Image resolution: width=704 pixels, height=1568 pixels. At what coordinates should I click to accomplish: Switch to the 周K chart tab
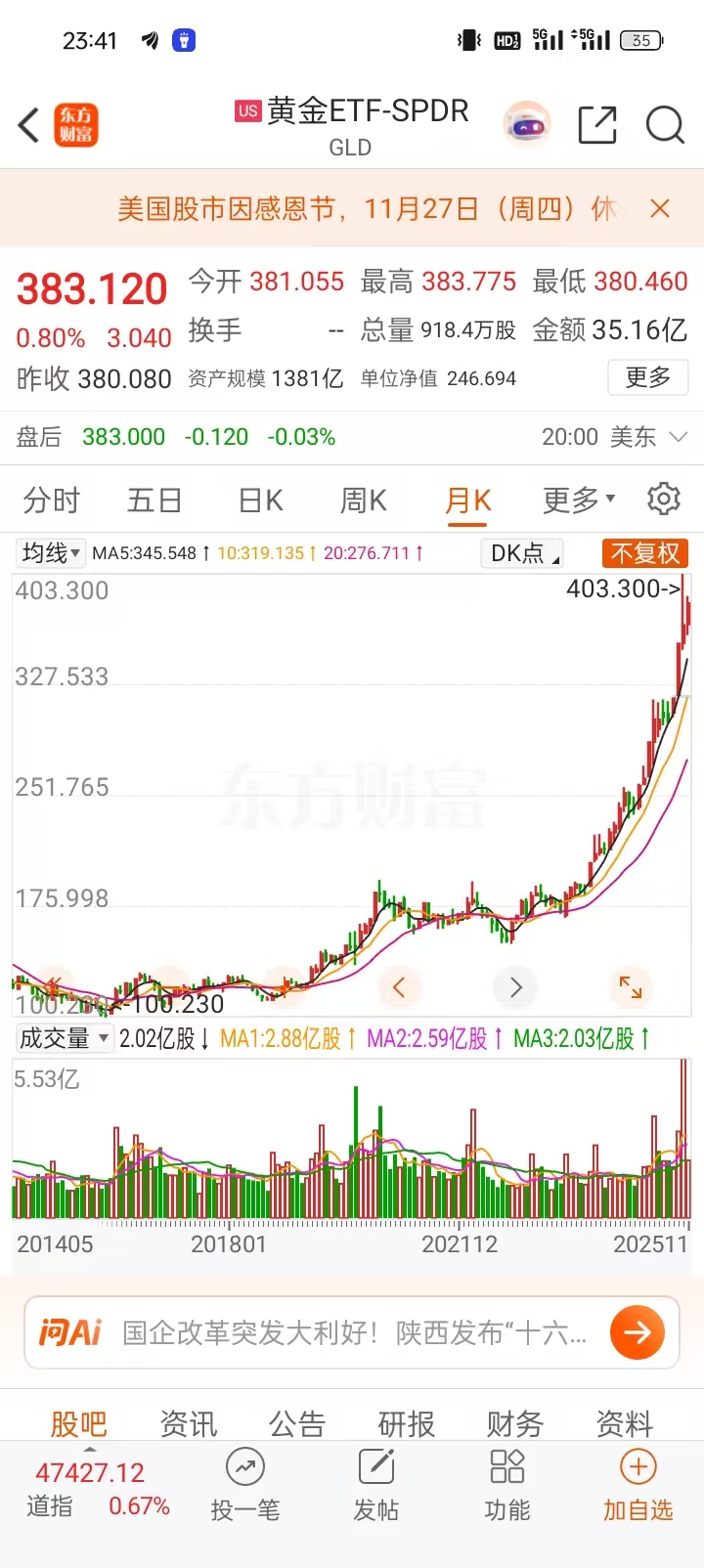(363, 501)
